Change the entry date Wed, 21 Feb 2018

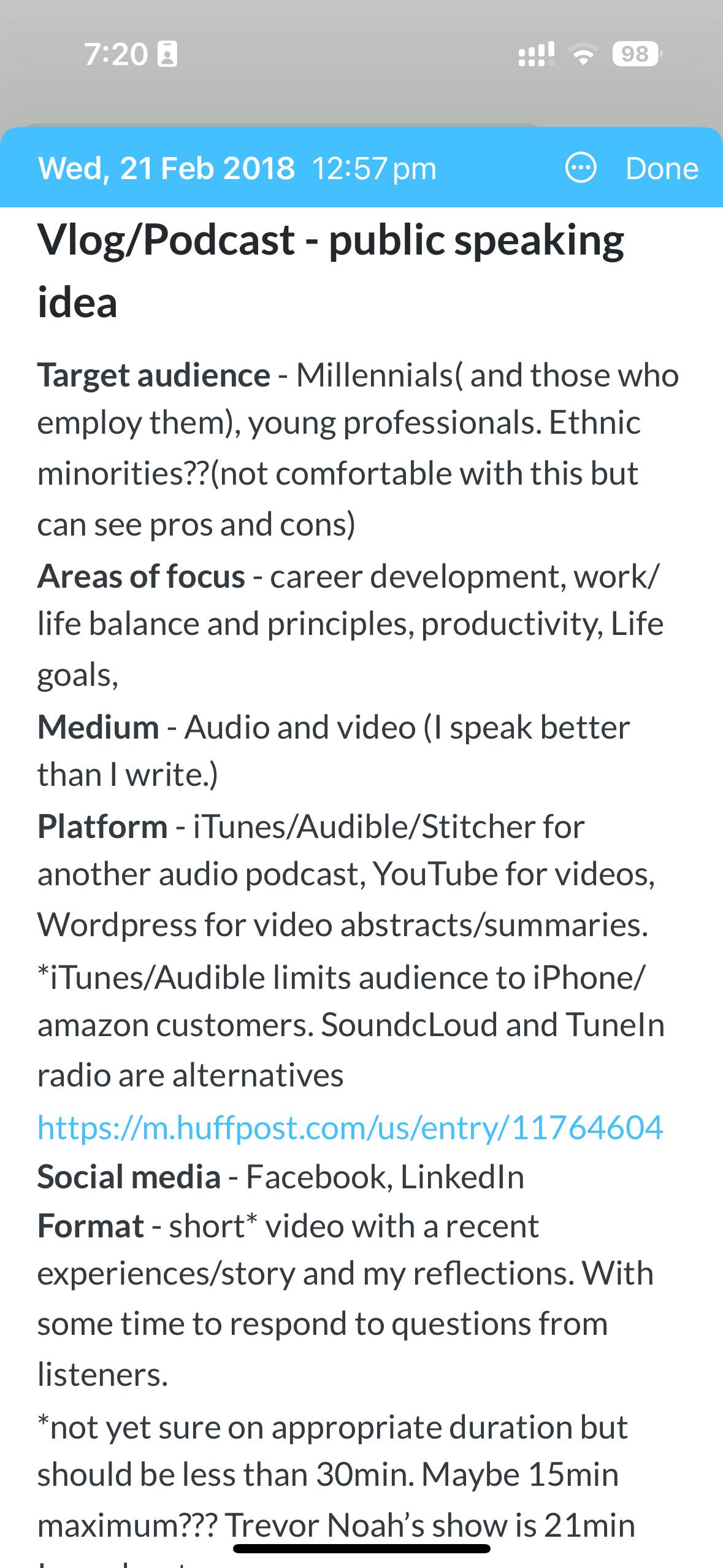point(166,168)
